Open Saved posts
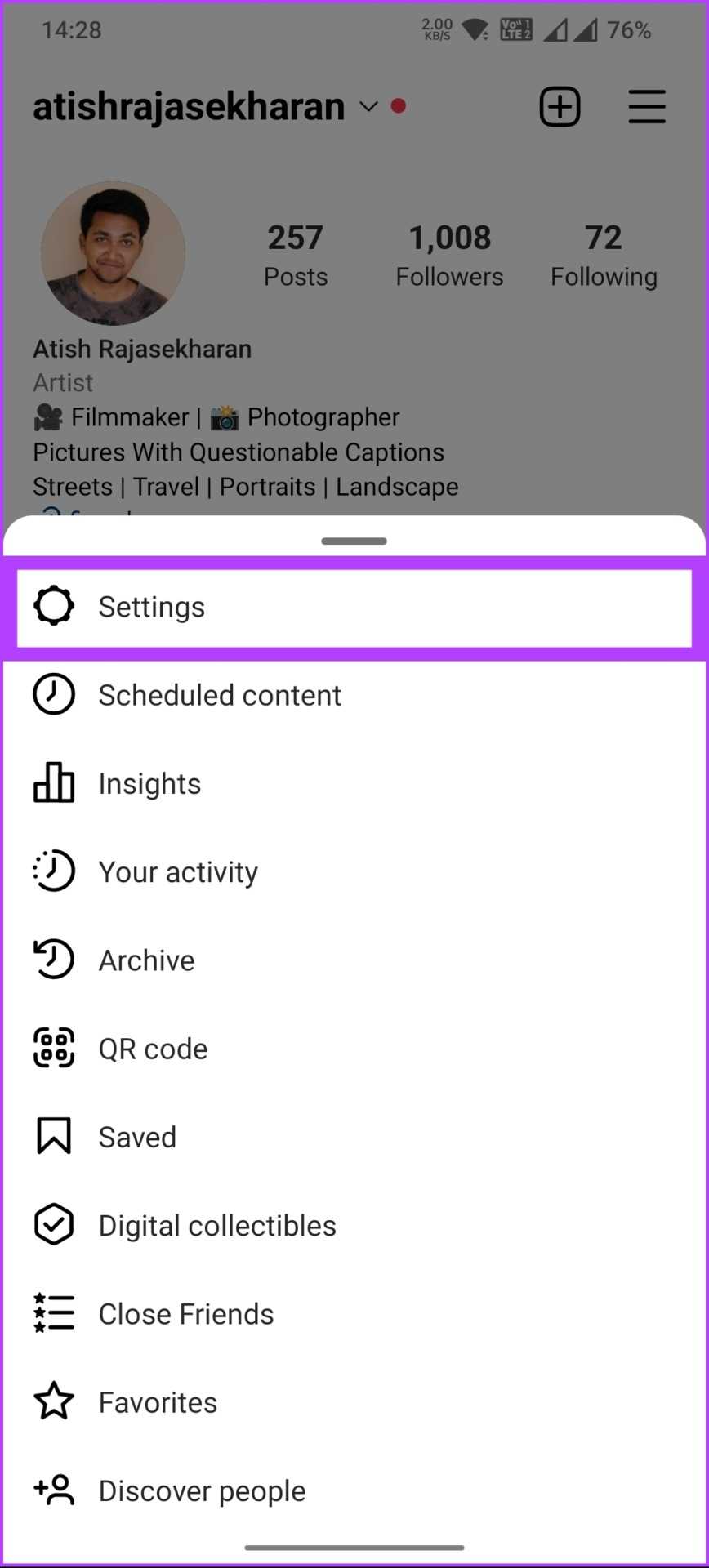This screenshot has width=709, height=1568. coord(137,1137)
